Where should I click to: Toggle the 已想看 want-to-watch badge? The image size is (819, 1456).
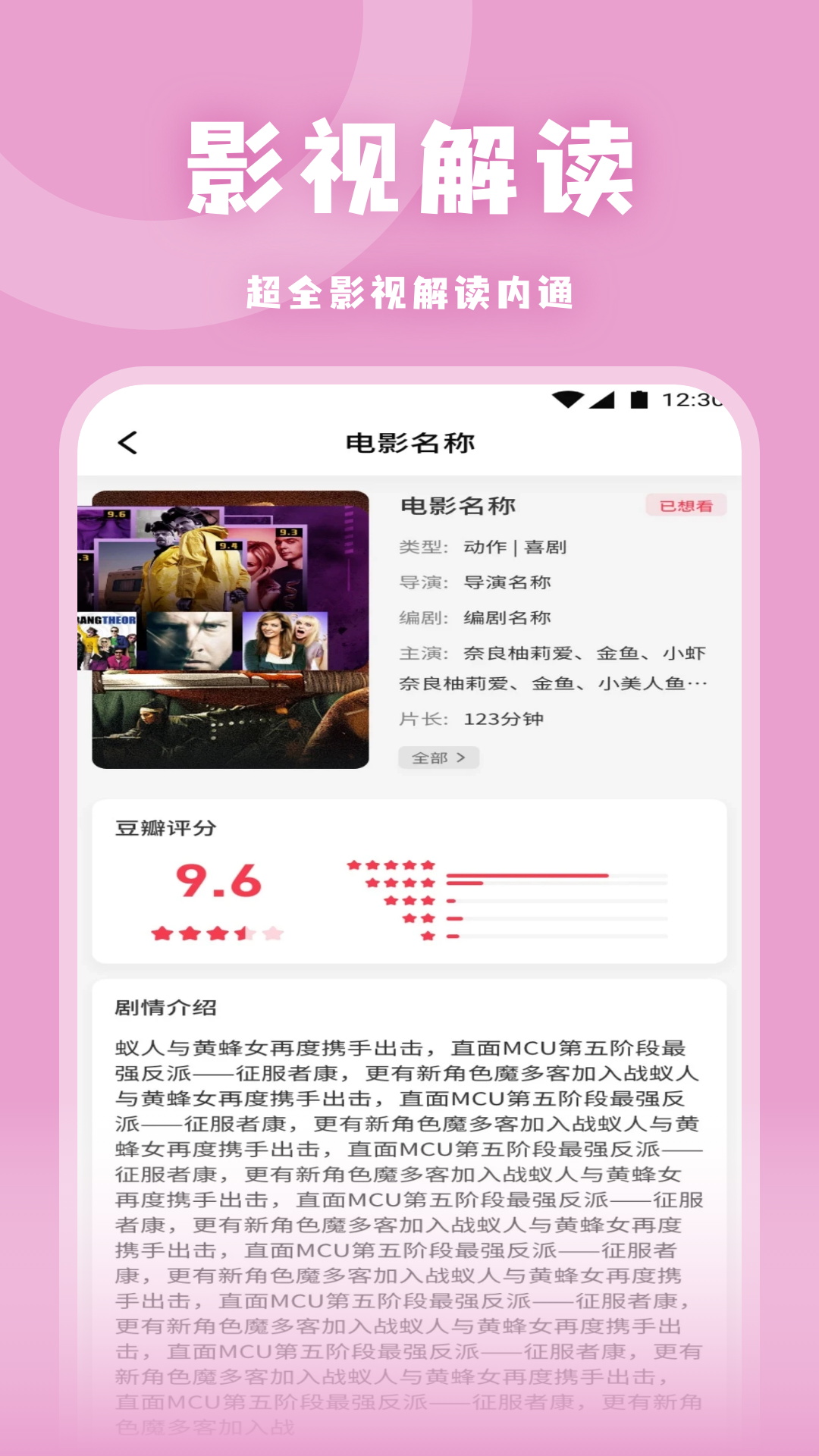pyautogui.click(x=686, y=503)
